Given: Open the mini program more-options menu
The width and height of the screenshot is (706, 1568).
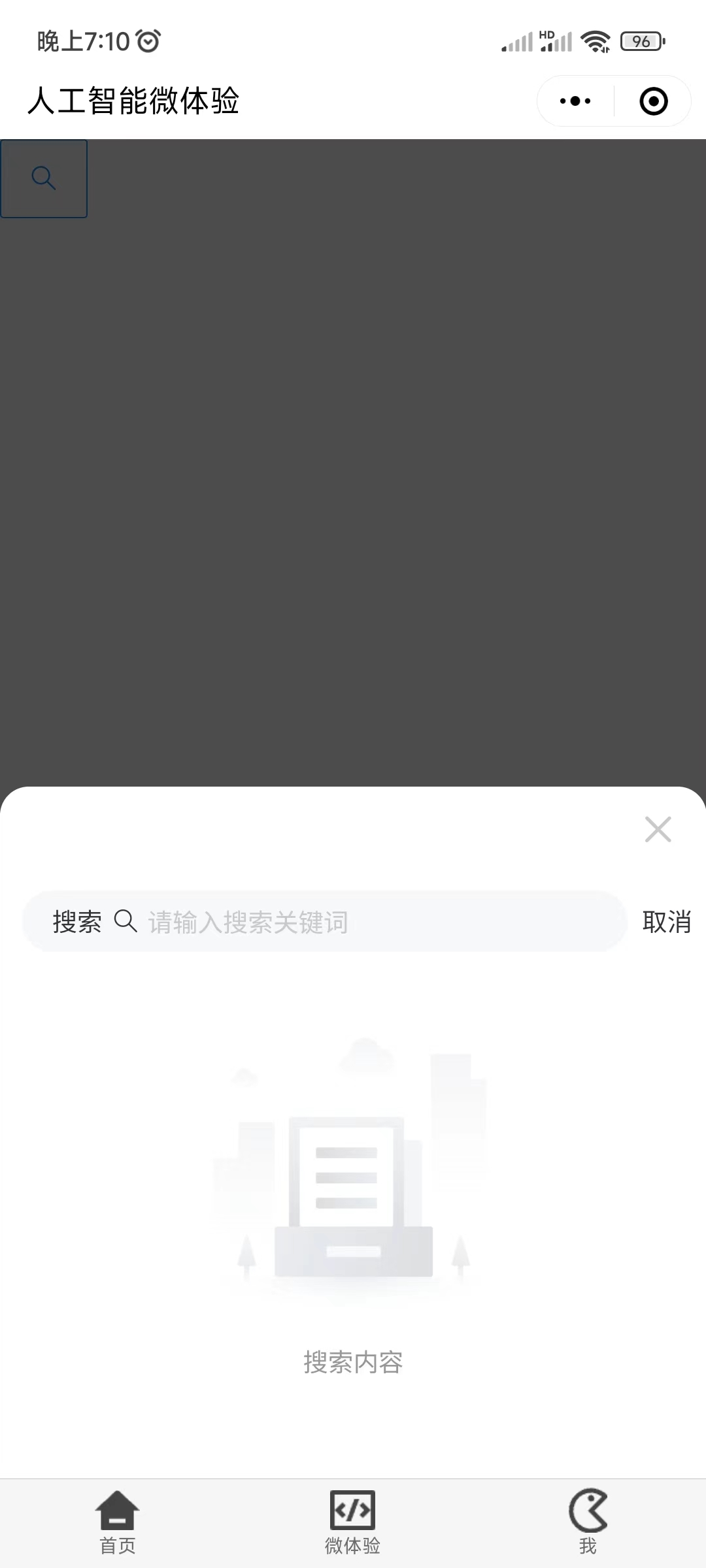Looking at the screenshot, I should pyautogui.click(x=575, y=101).
